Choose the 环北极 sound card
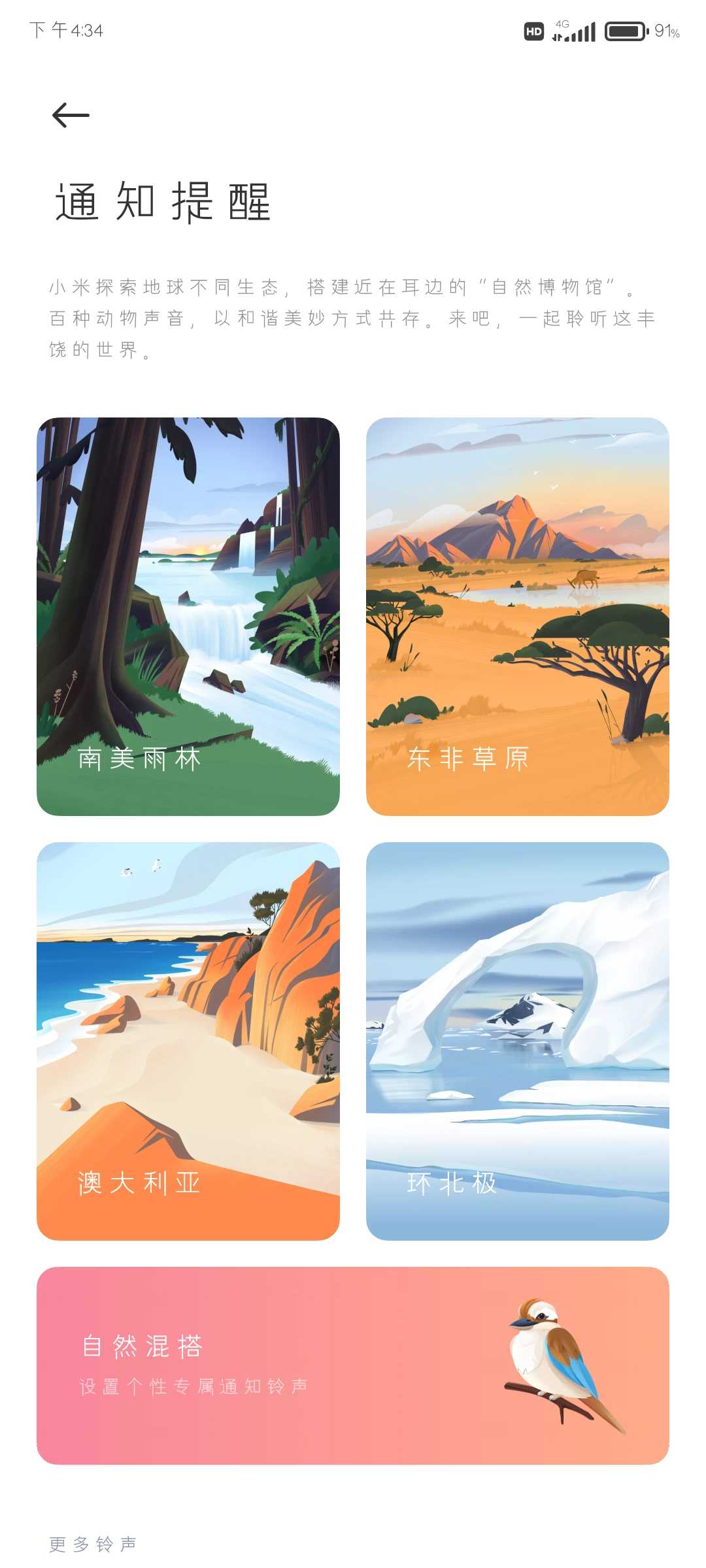Image resolution: width=706 pixels, height=1568 pixels. 517,1041
